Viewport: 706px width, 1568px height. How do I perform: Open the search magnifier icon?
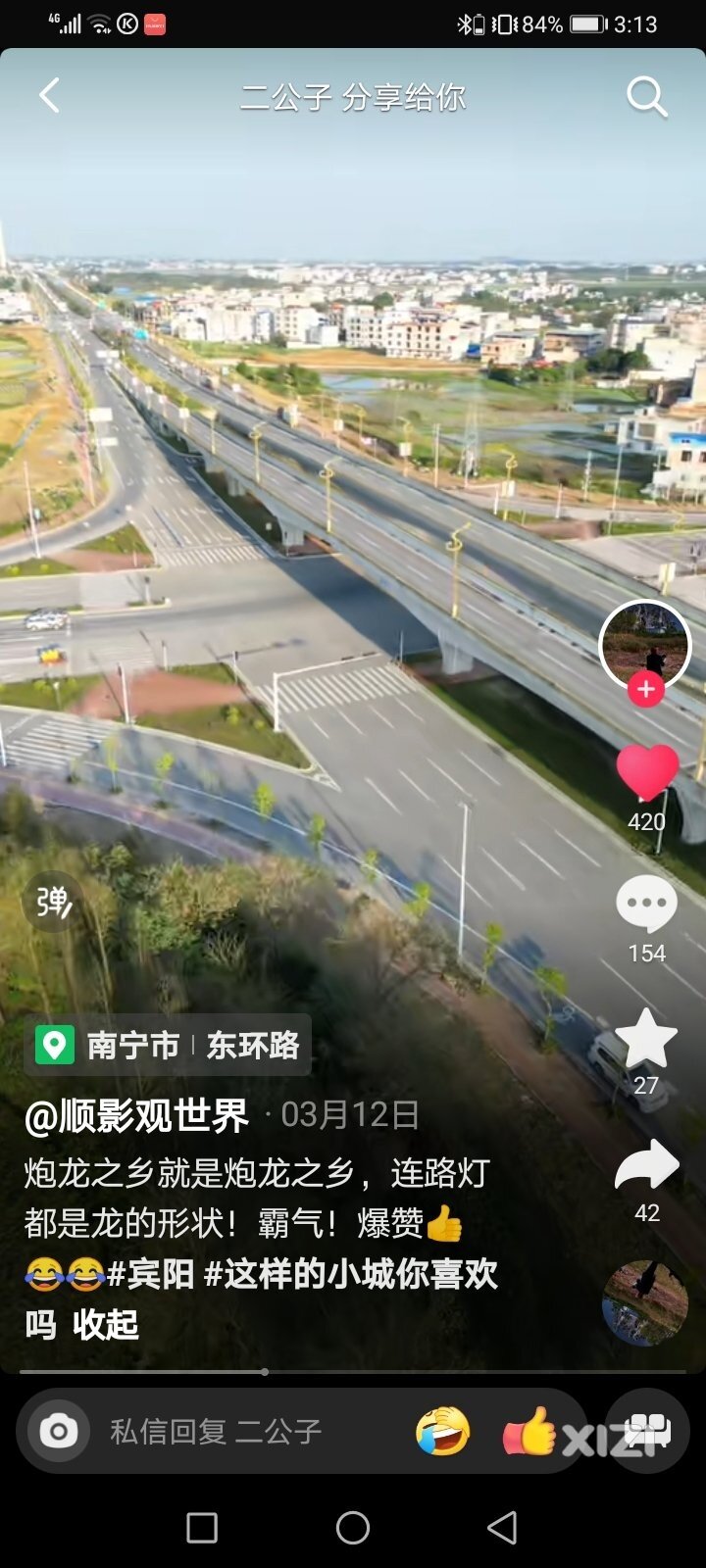tap(646, 96)
